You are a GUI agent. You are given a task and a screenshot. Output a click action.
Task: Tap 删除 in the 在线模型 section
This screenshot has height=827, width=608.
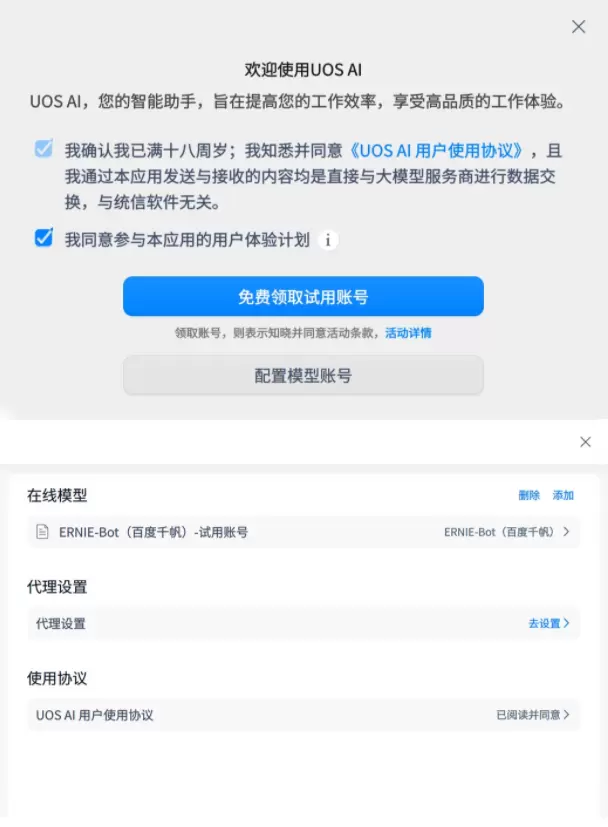click(x=529, y=496)
